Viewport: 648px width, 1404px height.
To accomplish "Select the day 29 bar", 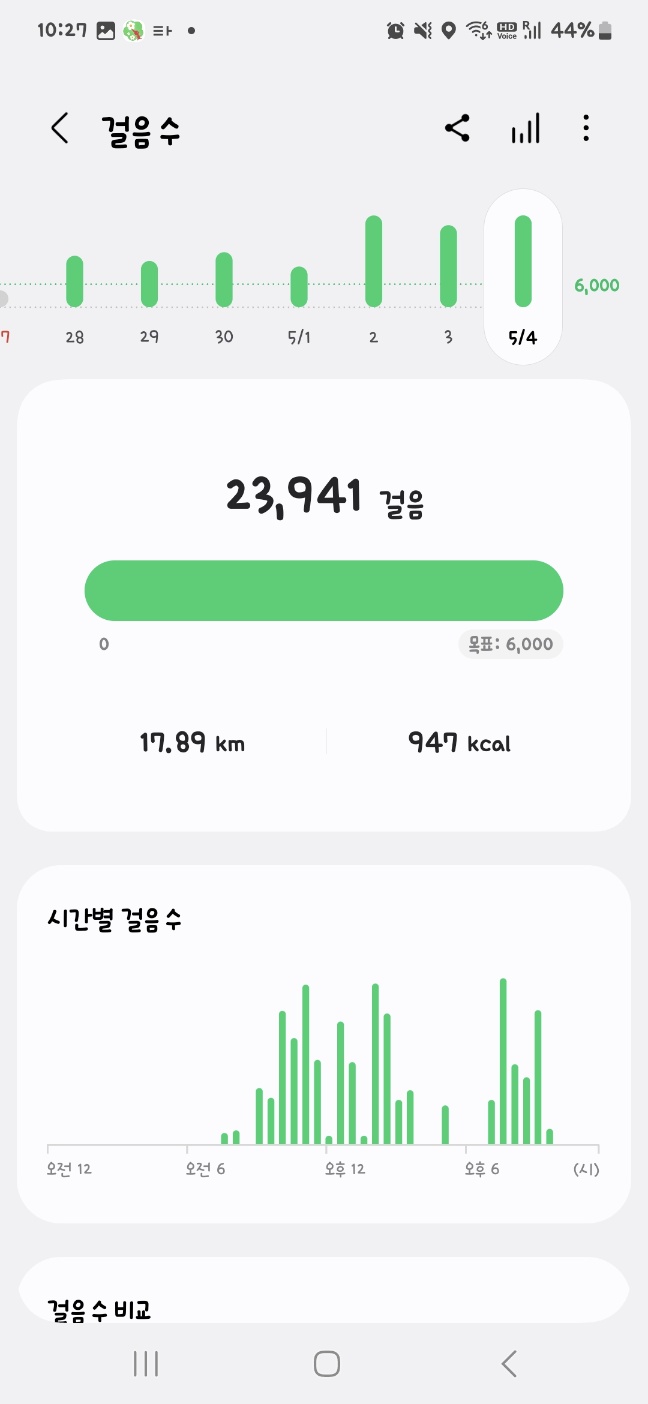I will click(x=149, y=284).
